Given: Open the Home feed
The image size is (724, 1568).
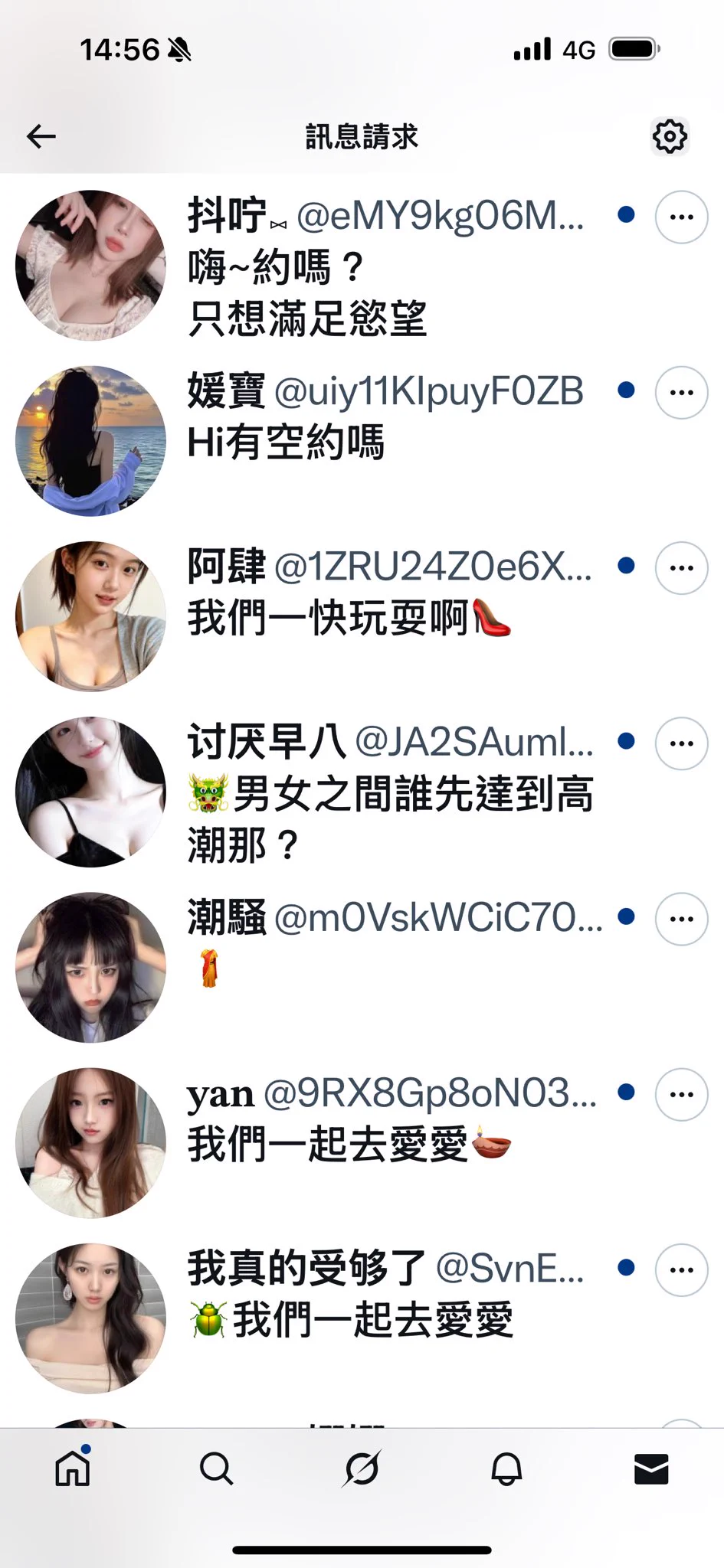Looking at the screenshot, I should [x=72, y=1468].
